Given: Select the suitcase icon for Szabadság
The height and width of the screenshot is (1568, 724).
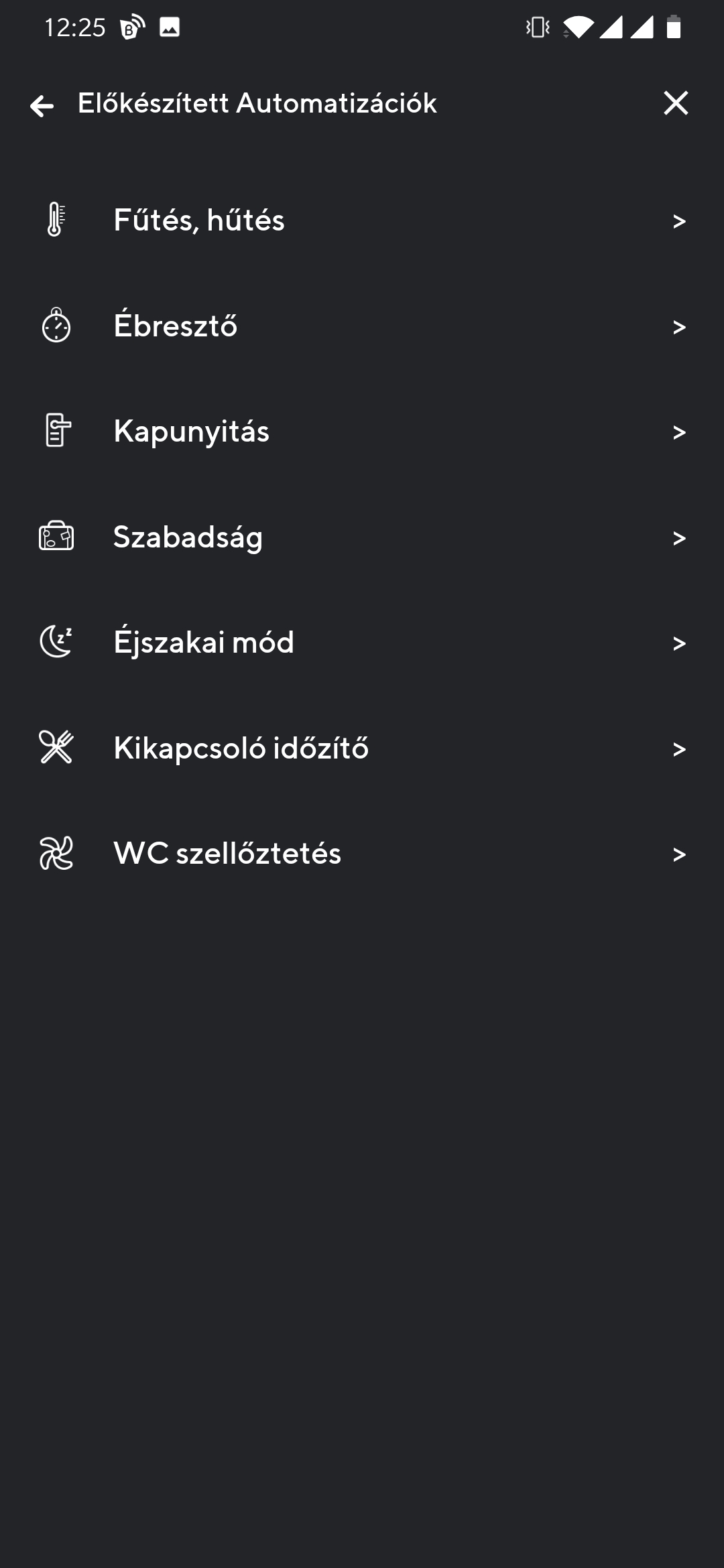Looking at the screenshot, I should (56, 536).
